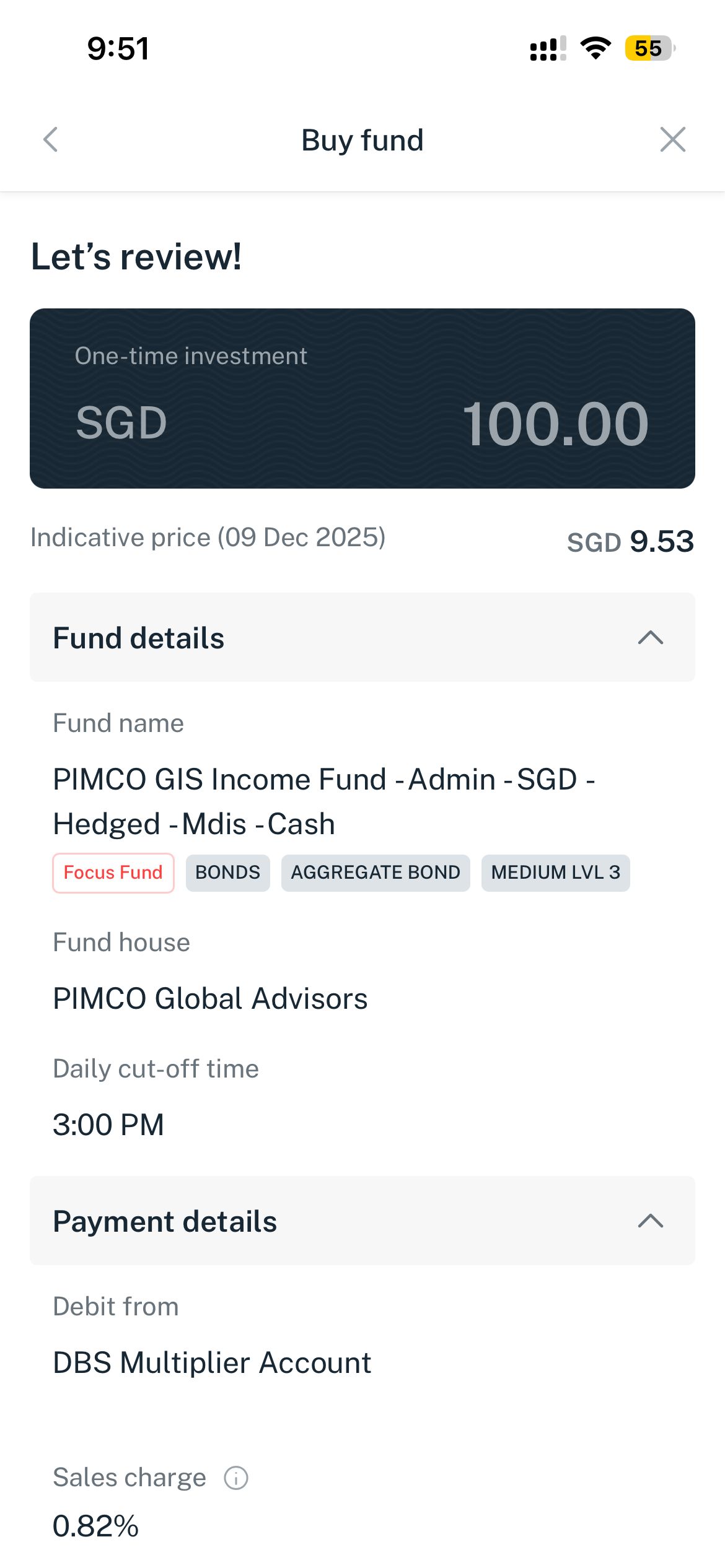Viewport: 725px width, 1568px height.
Task: Tap the MEDIUM LVL 3 badge
Action: pyautogui.click(x=555, y=873)
